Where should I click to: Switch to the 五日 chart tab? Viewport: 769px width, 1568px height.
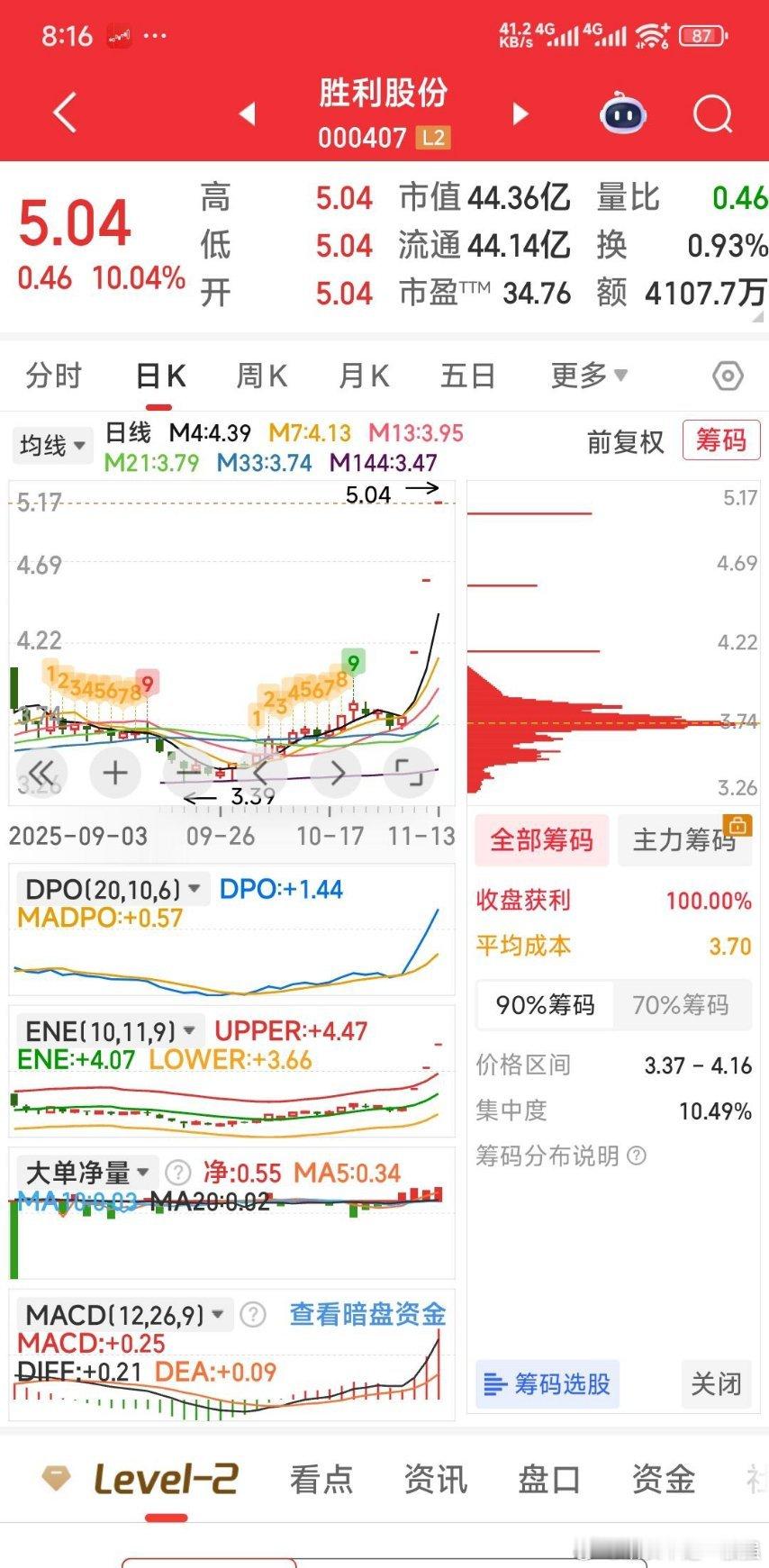(468, 376)
